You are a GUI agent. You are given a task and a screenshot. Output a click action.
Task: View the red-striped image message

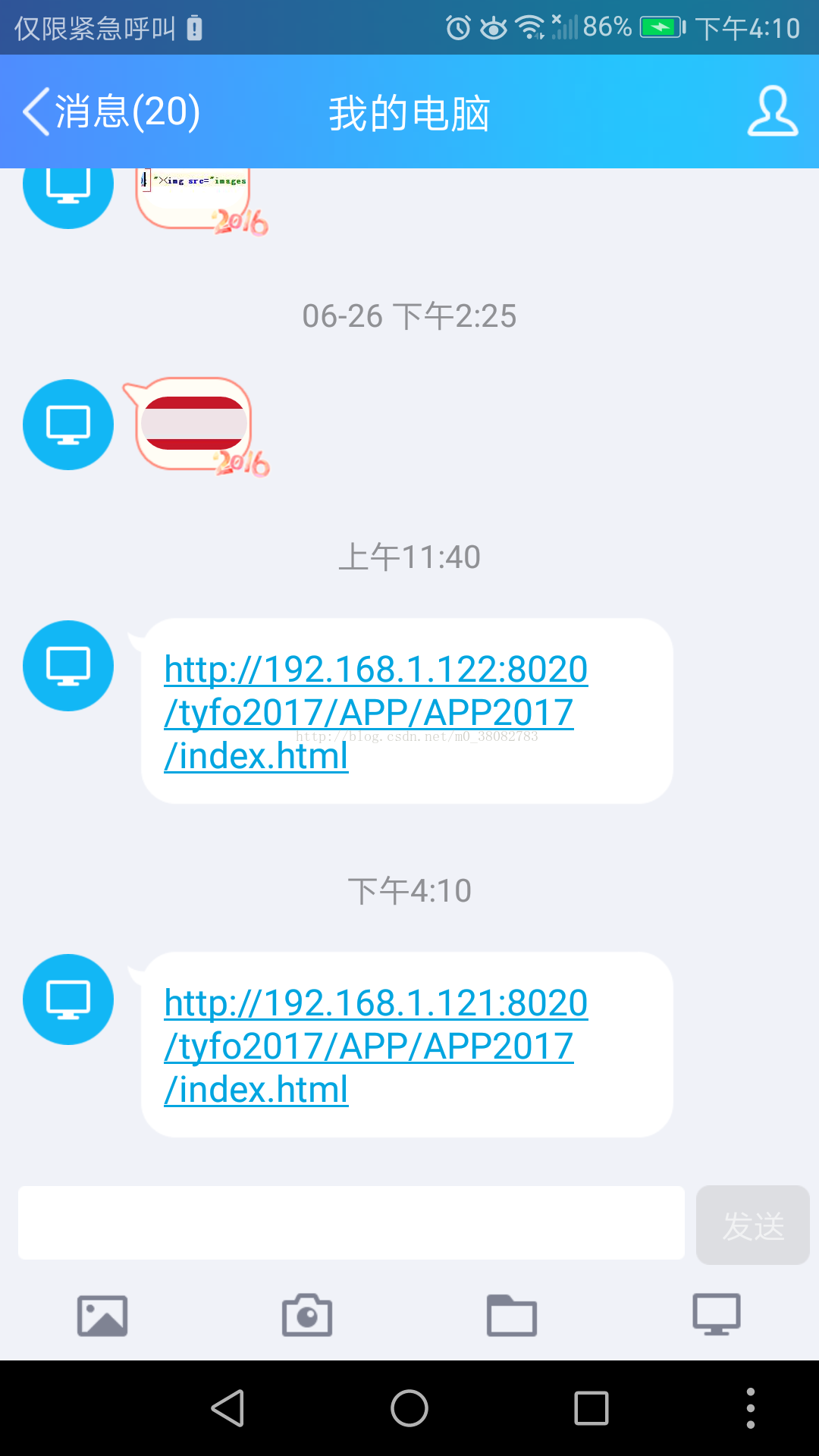pos(194,423)
